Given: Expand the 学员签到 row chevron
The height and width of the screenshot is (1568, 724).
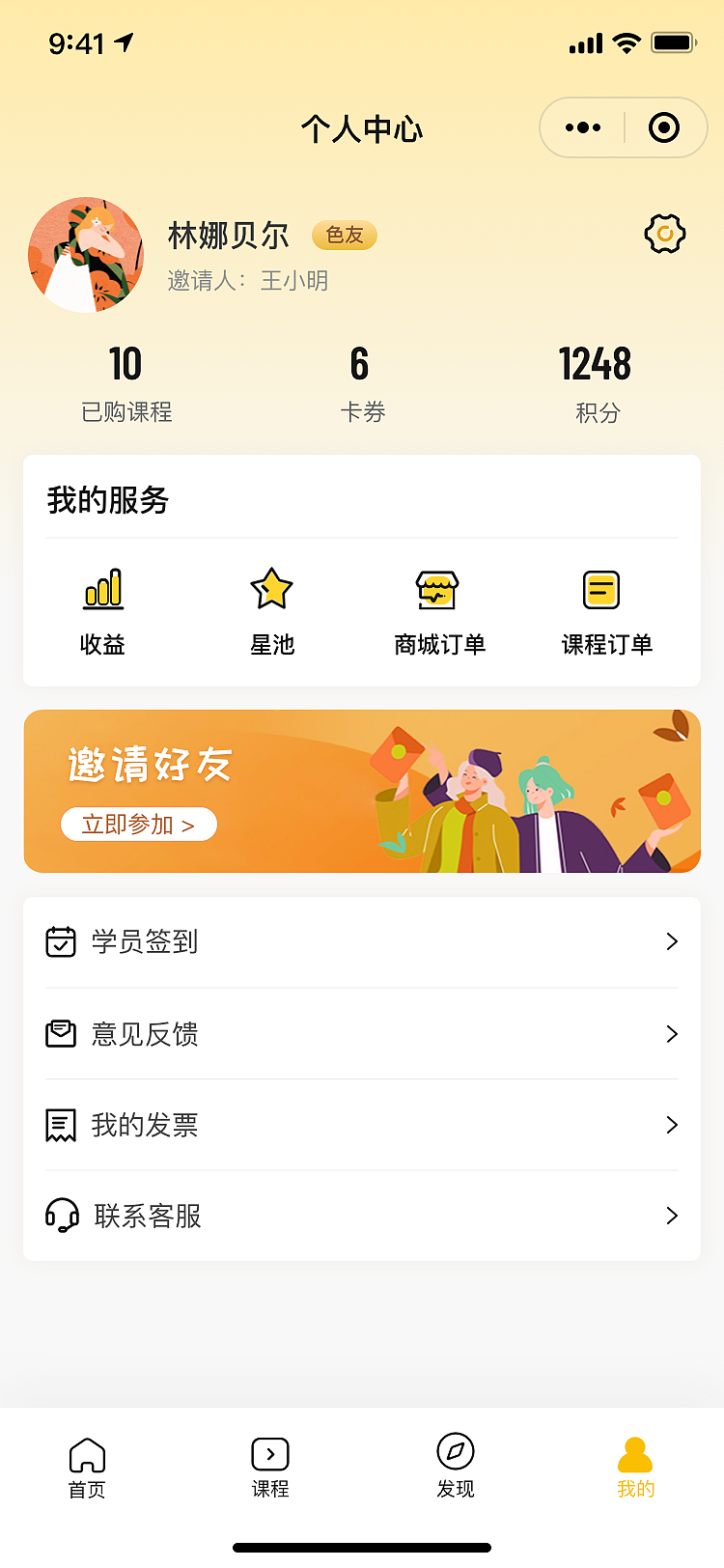Looking at the screenshot, I should (x=671, y=941).
